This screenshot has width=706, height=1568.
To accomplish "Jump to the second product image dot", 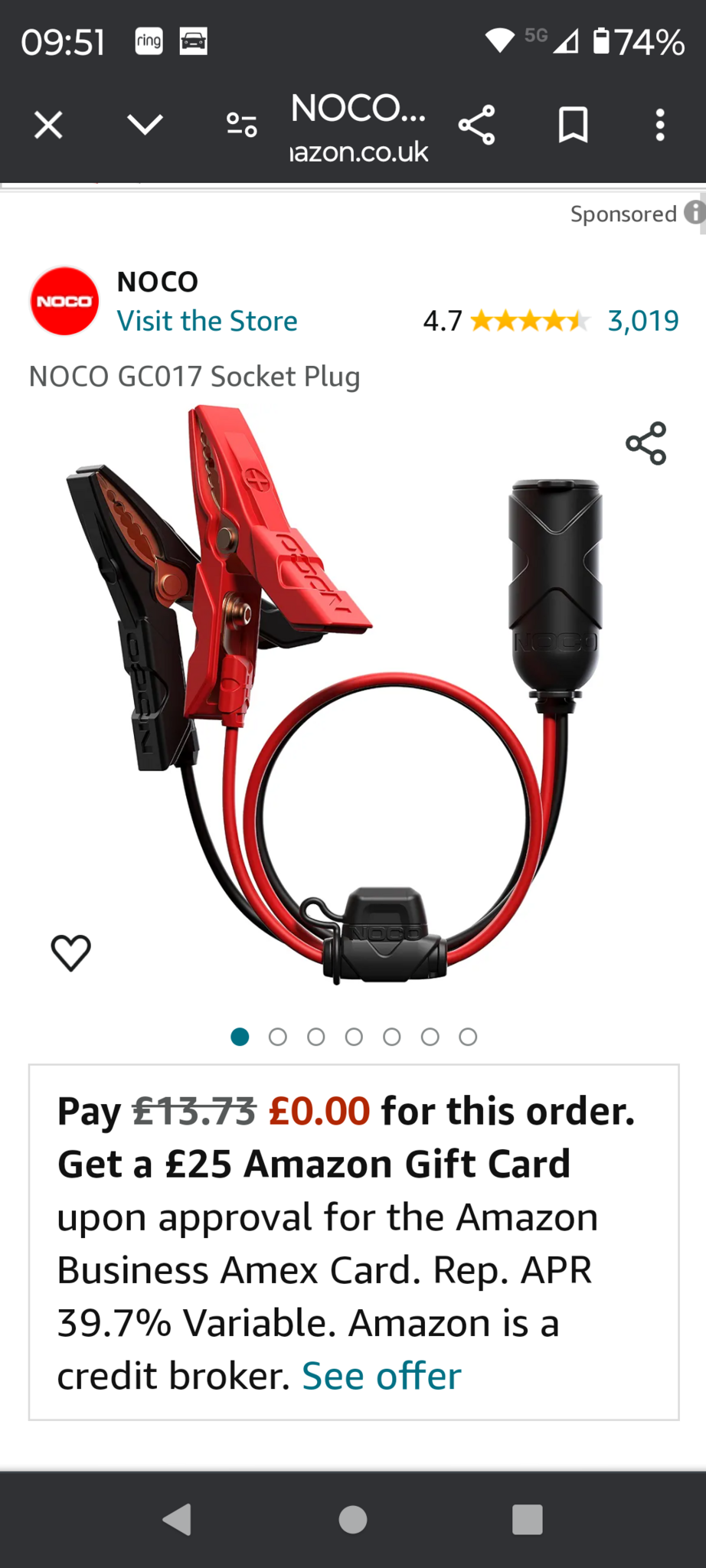I will [278, 1037].
